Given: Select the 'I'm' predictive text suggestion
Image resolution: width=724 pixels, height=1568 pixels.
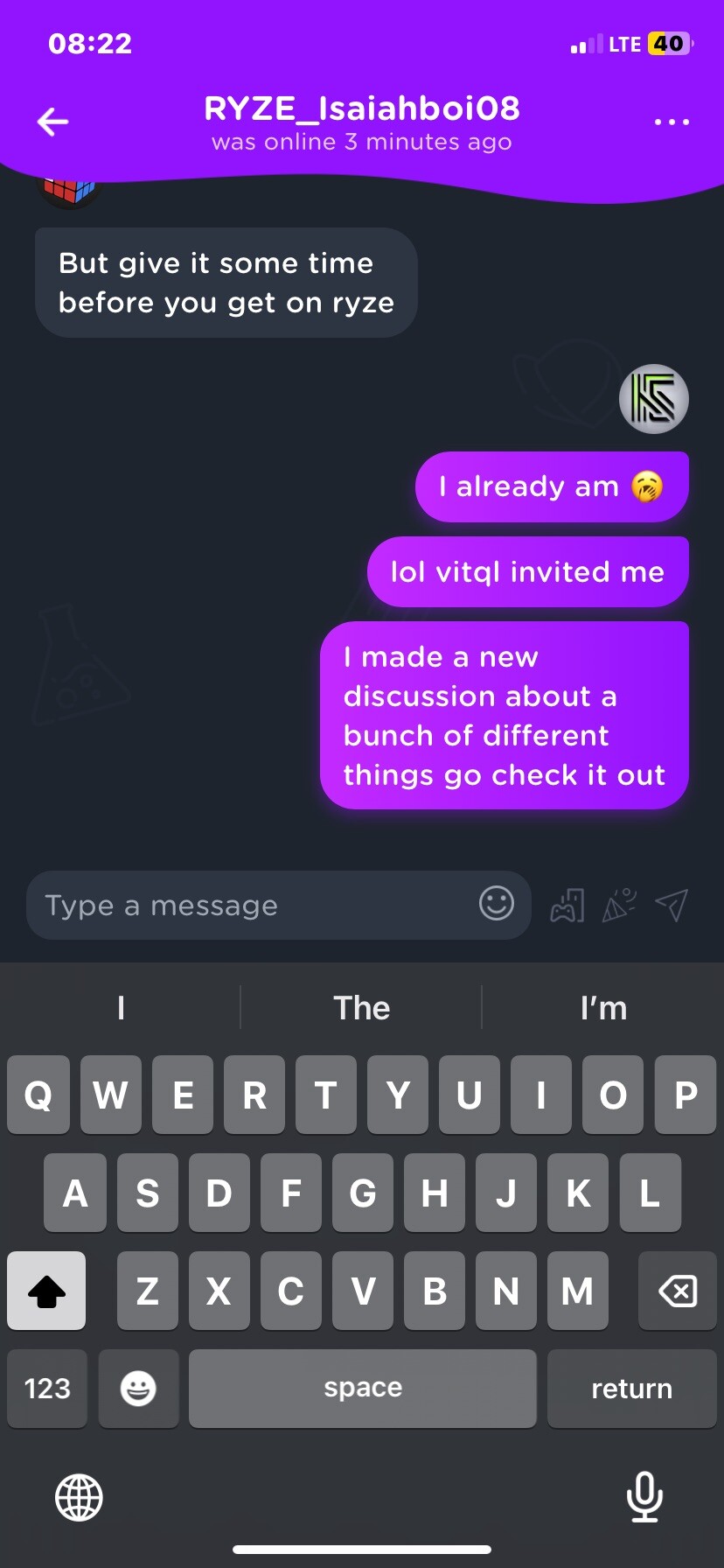Looking at the screenshot, I should pos(603,1008).
